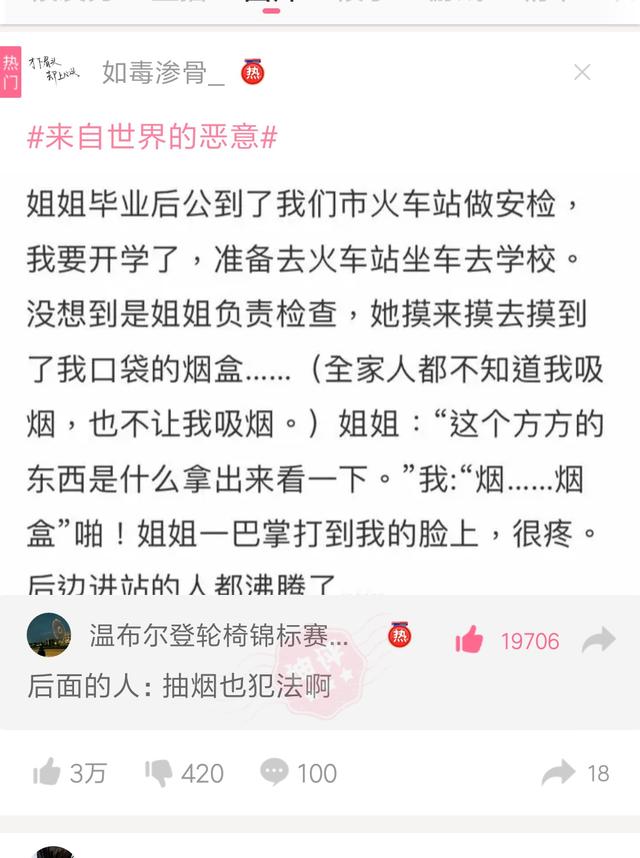Image resolution: width=640 pixels, height=858 pixels.
Task: Dismiss the post by 如毒渗骨_
Action: coord(582,72)
